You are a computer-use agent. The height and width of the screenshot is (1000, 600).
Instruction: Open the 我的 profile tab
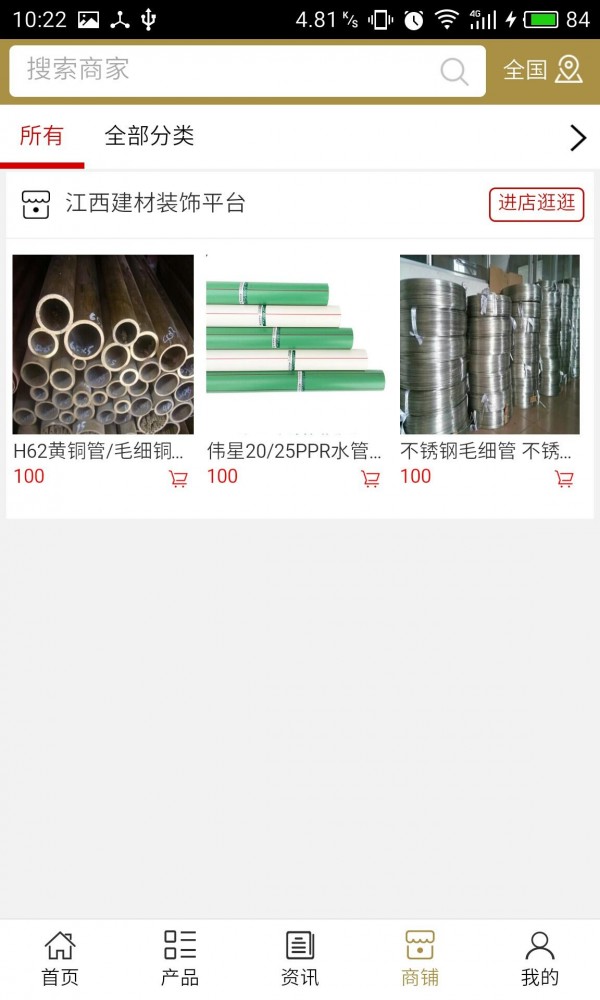click(x=540, y=958)
